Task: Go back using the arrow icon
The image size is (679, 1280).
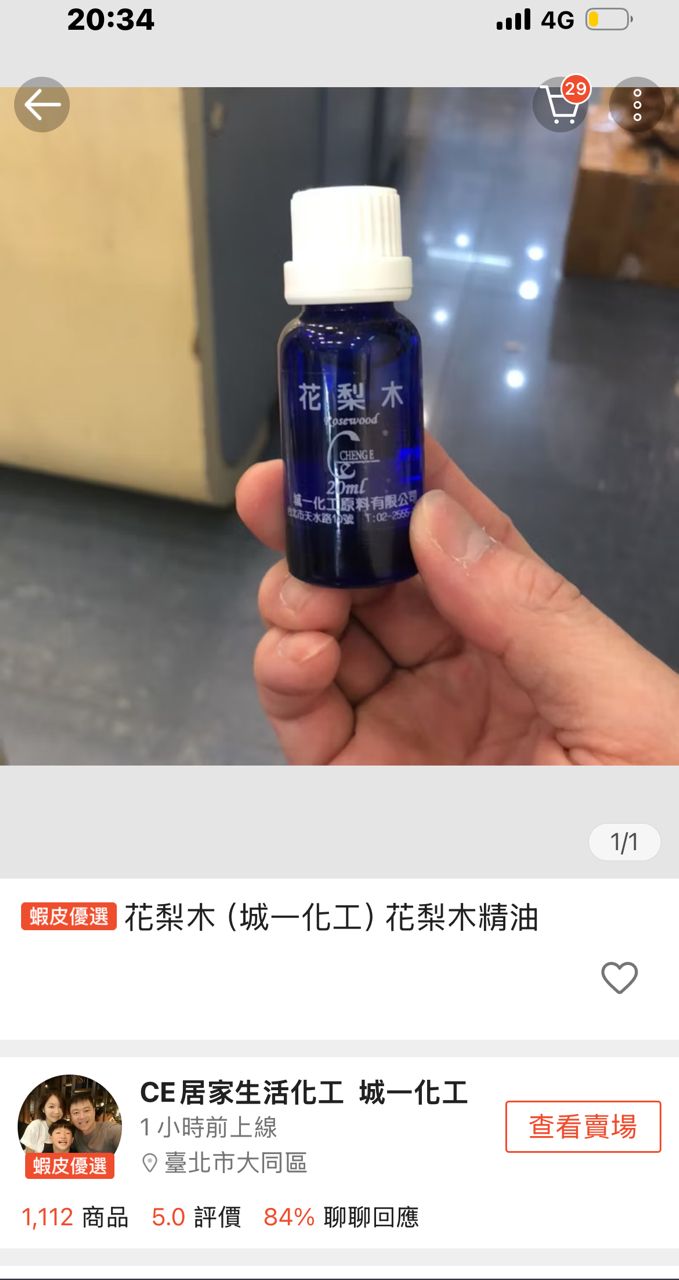Action: (x=42, y=105)
